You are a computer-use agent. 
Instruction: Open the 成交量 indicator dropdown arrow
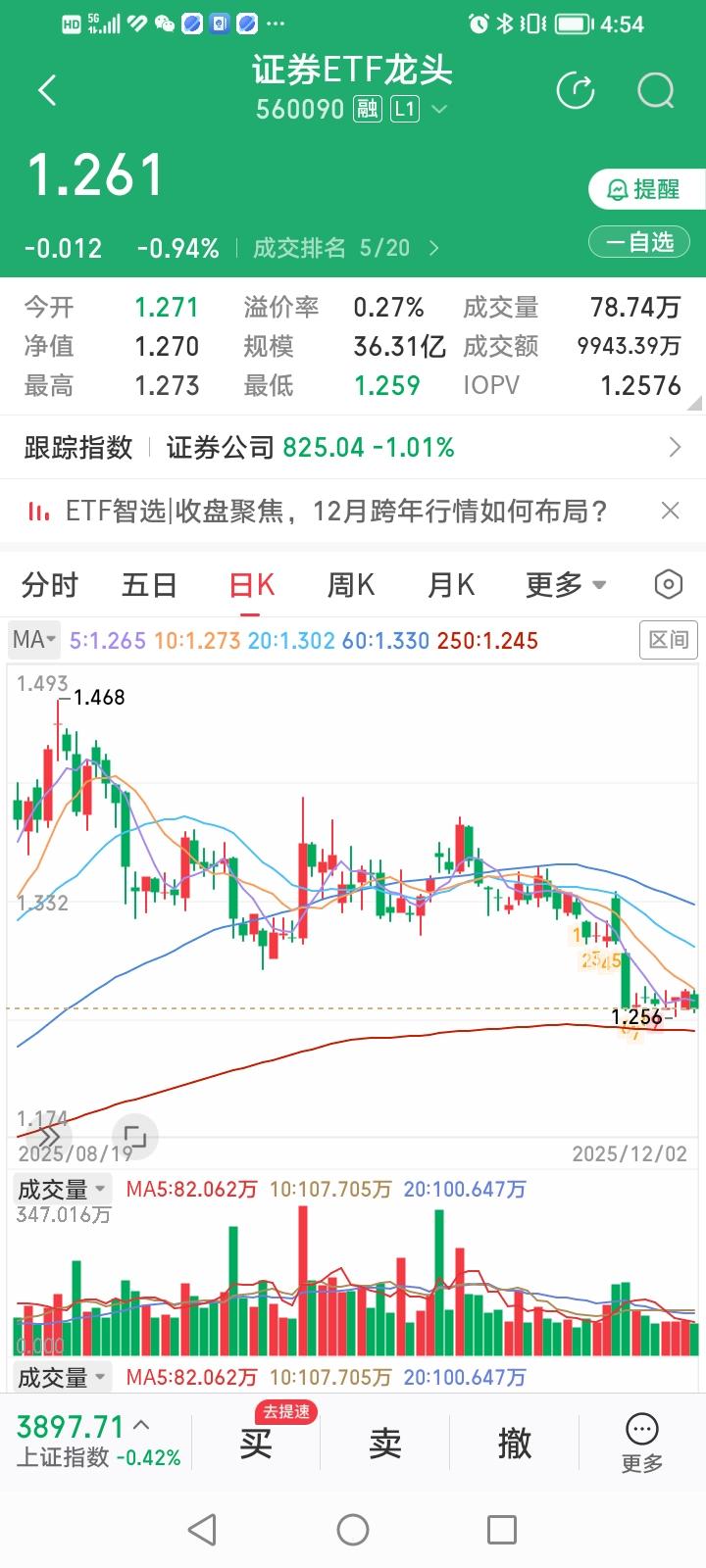[101, 1189]
